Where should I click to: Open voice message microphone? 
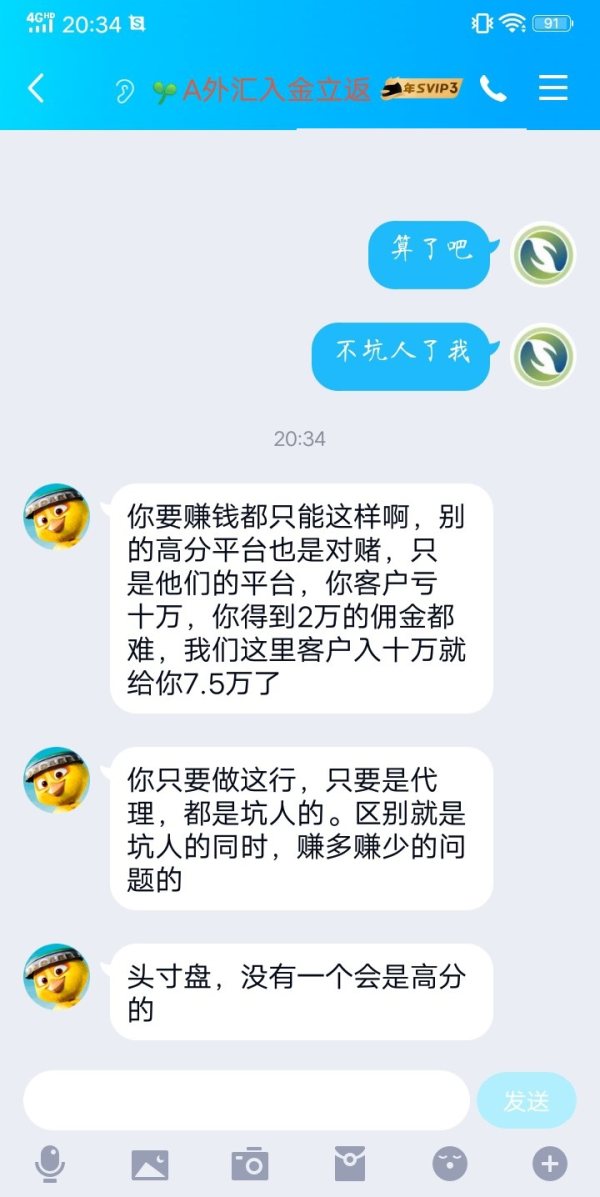pos(50,1165)
